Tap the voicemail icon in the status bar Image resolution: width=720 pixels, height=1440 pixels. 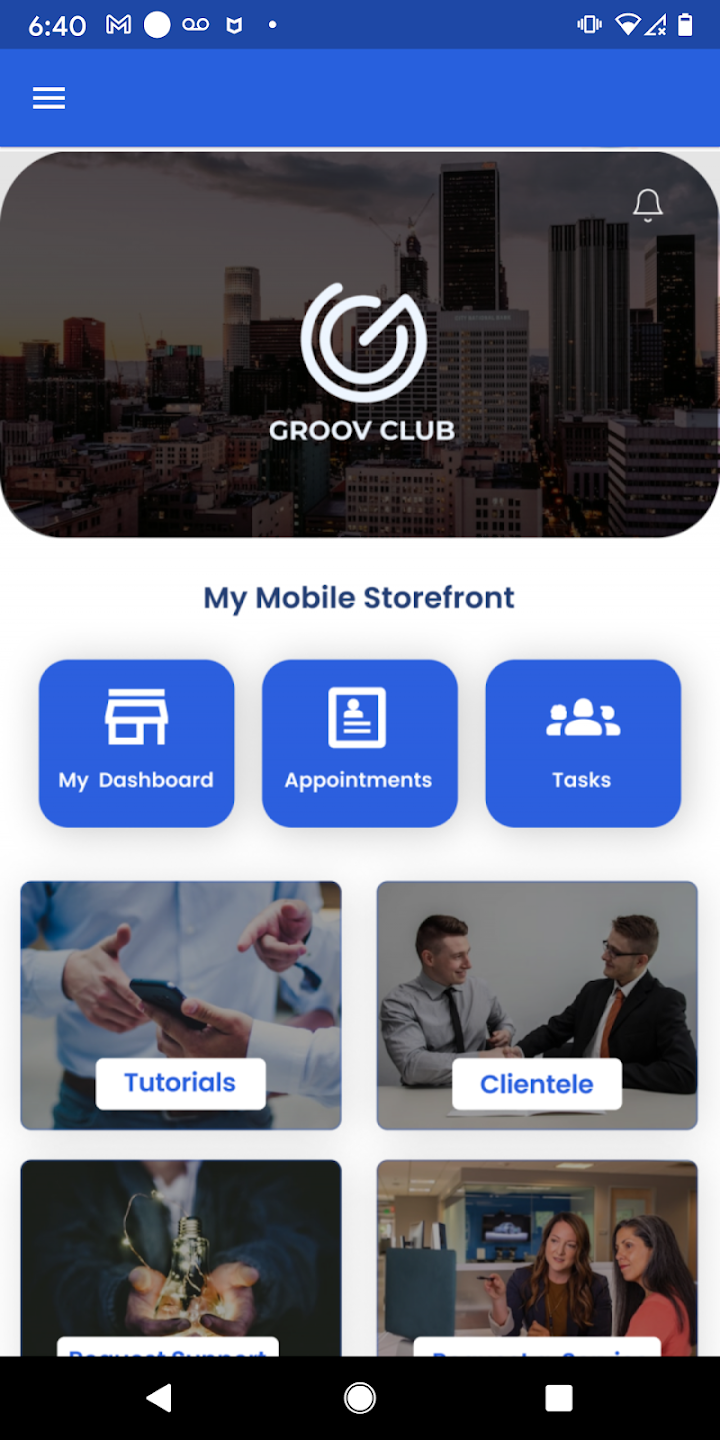click(x=196, y=24)
